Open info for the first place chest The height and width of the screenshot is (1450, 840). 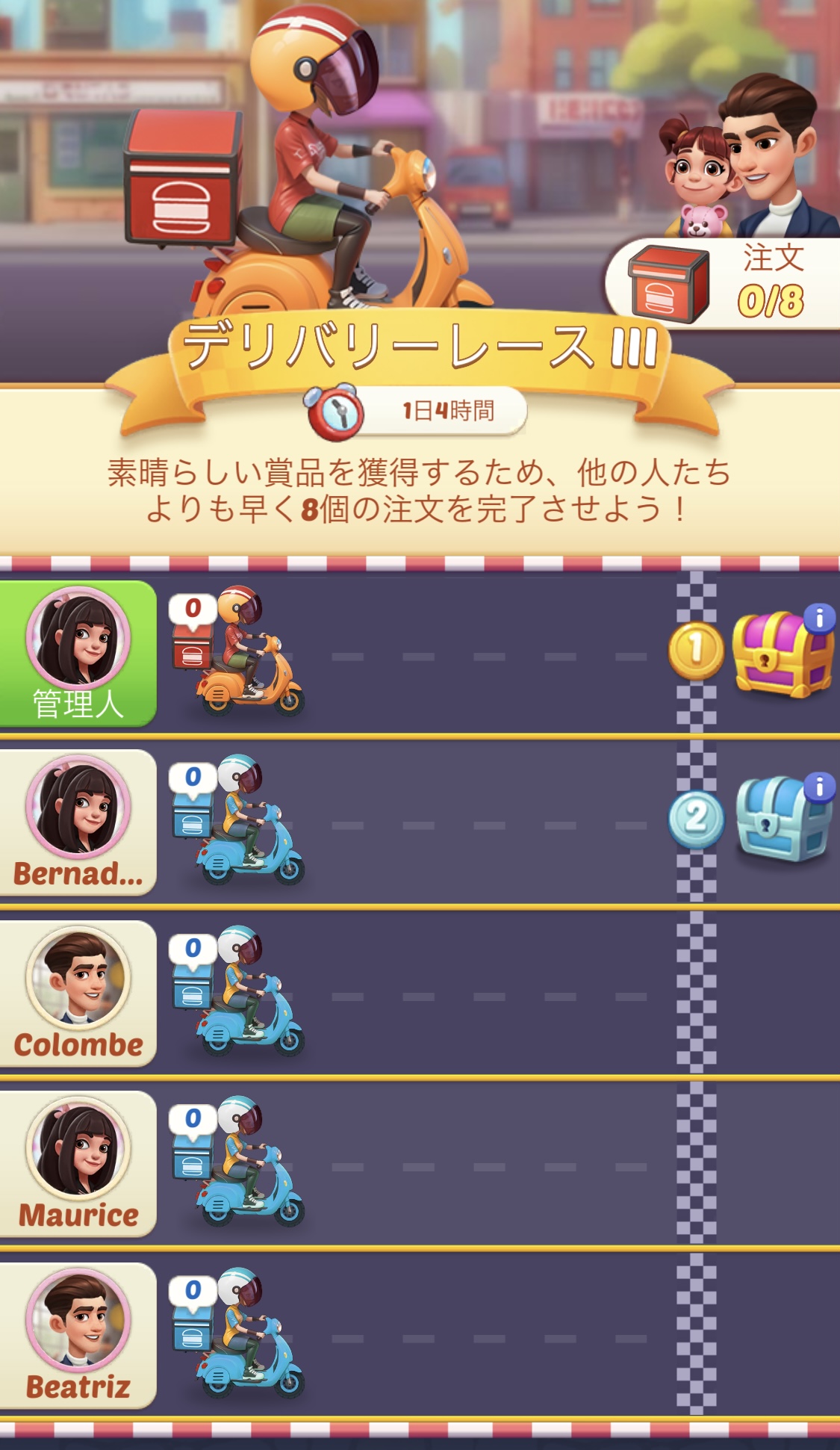[x=819, y=618]
